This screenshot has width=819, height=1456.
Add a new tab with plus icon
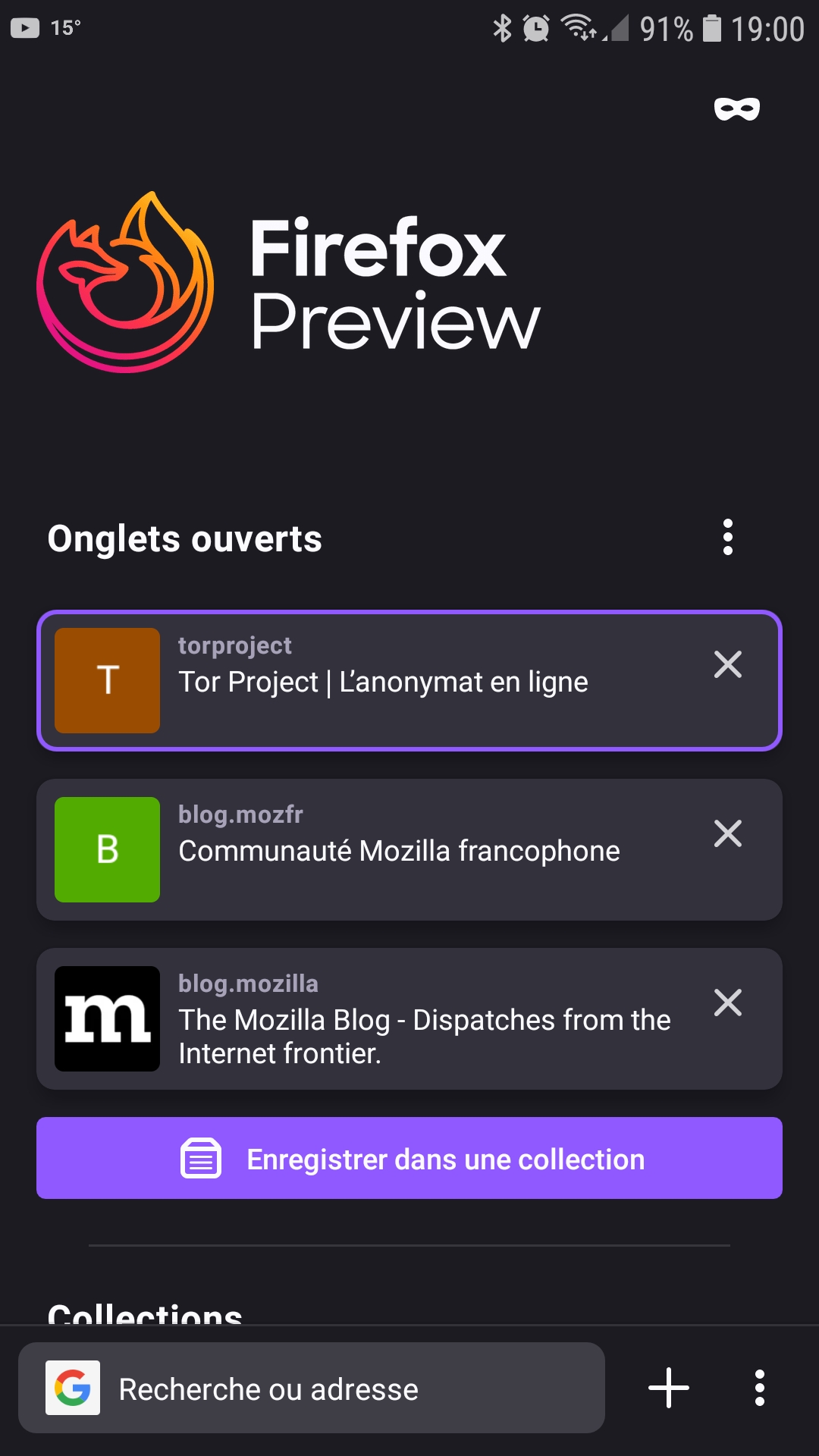tap(669, 1388)
